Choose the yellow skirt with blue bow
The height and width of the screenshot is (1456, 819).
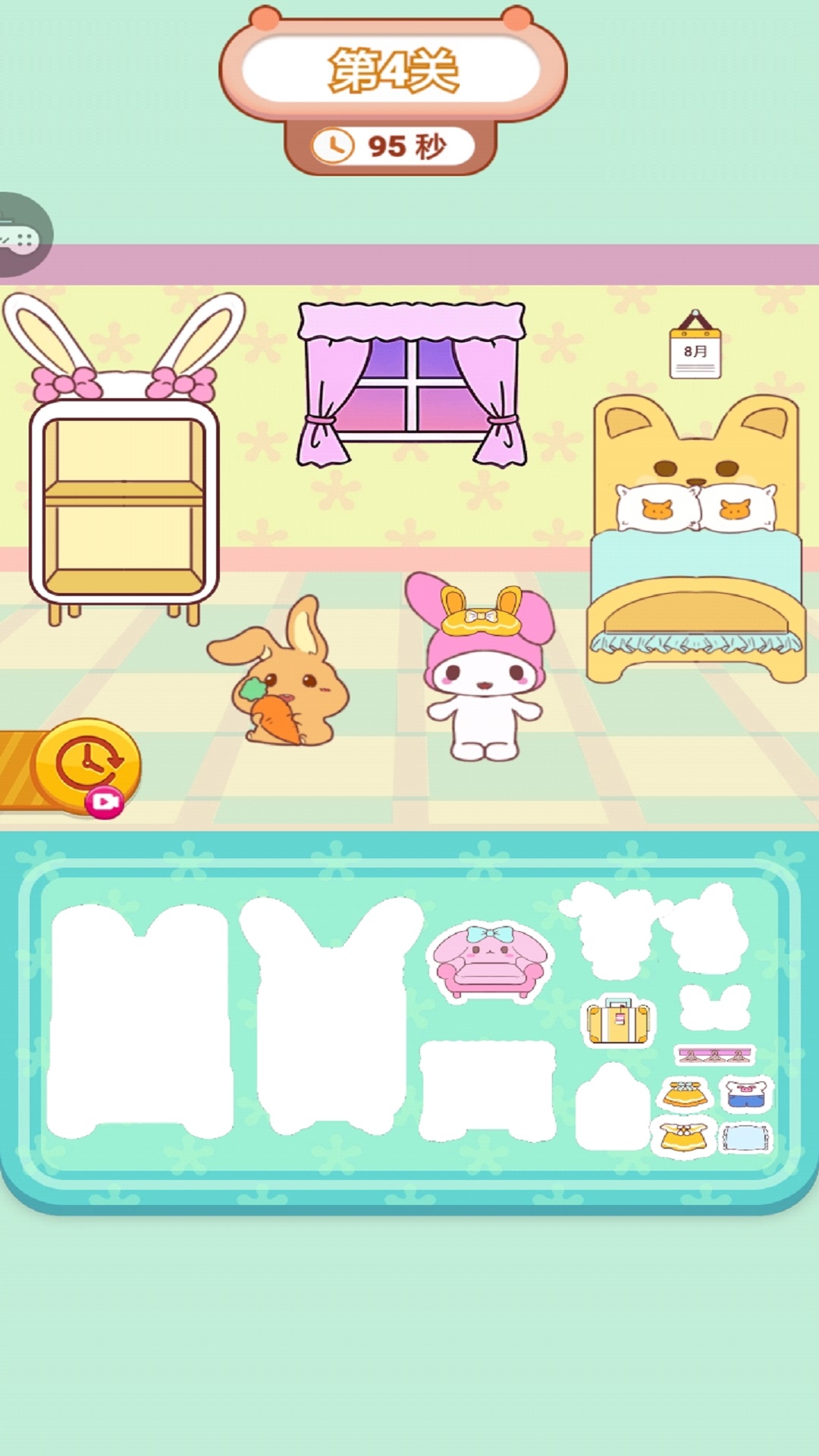click(x=685, y=1095)
